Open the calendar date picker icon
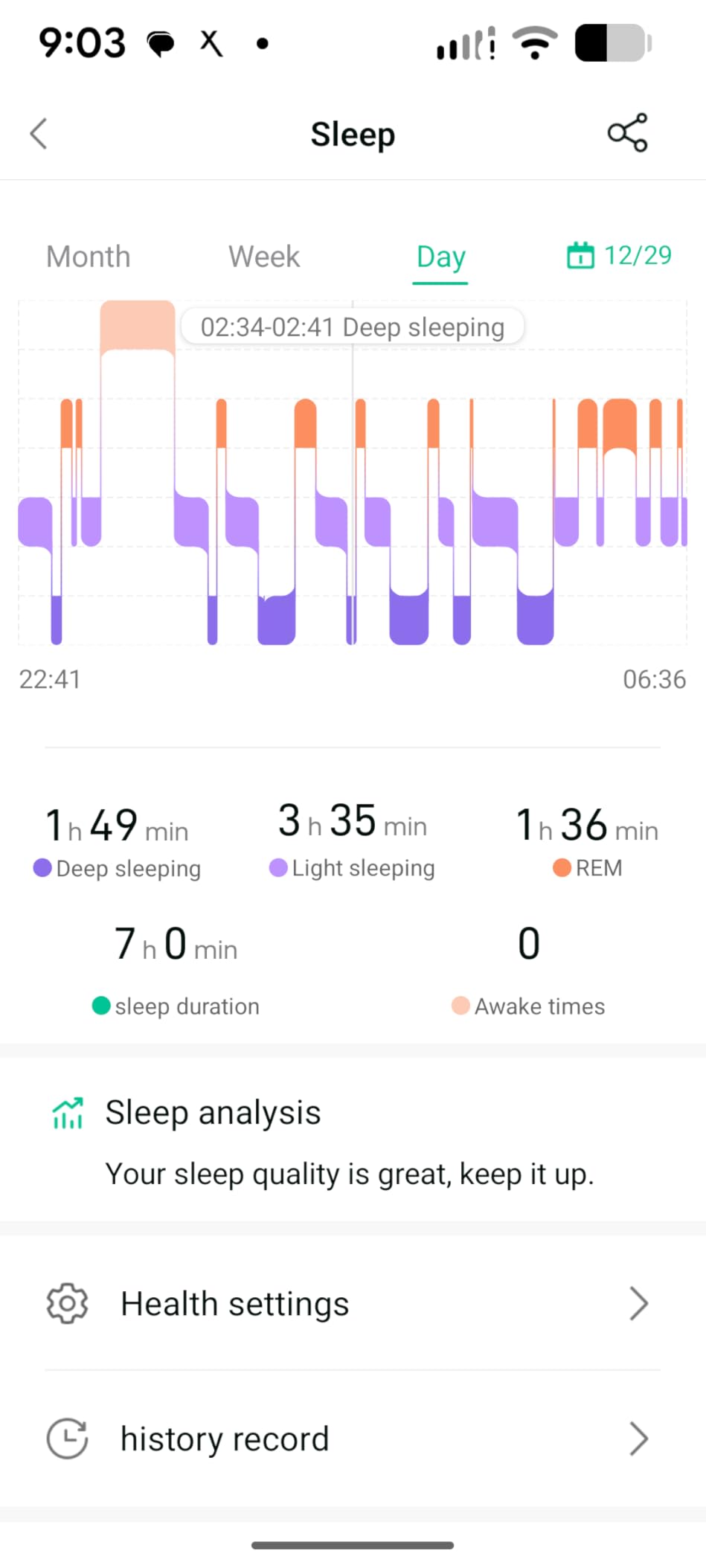The image size is (706, 1568). pos(580,255)
